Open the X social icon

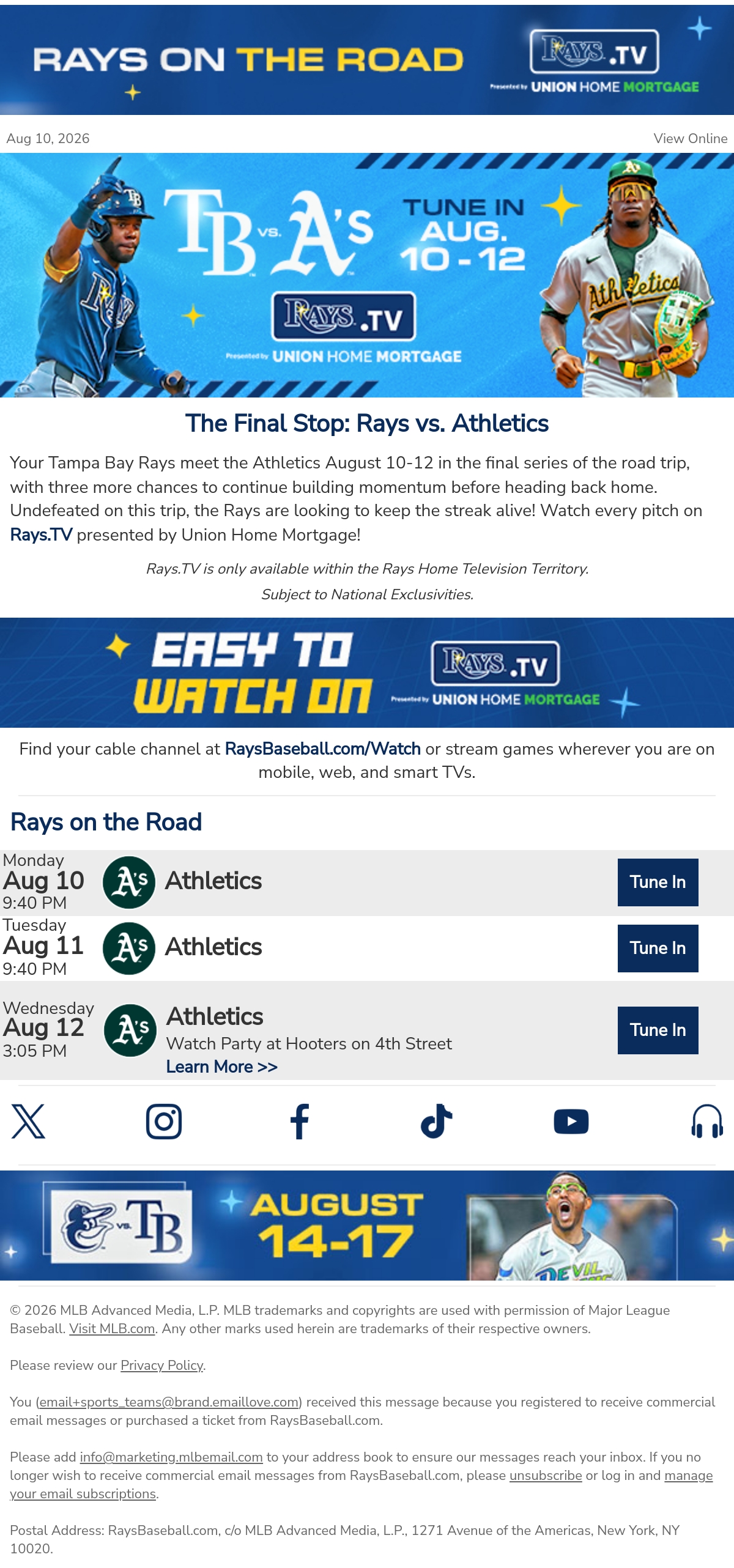click(x=28, y=1122)
